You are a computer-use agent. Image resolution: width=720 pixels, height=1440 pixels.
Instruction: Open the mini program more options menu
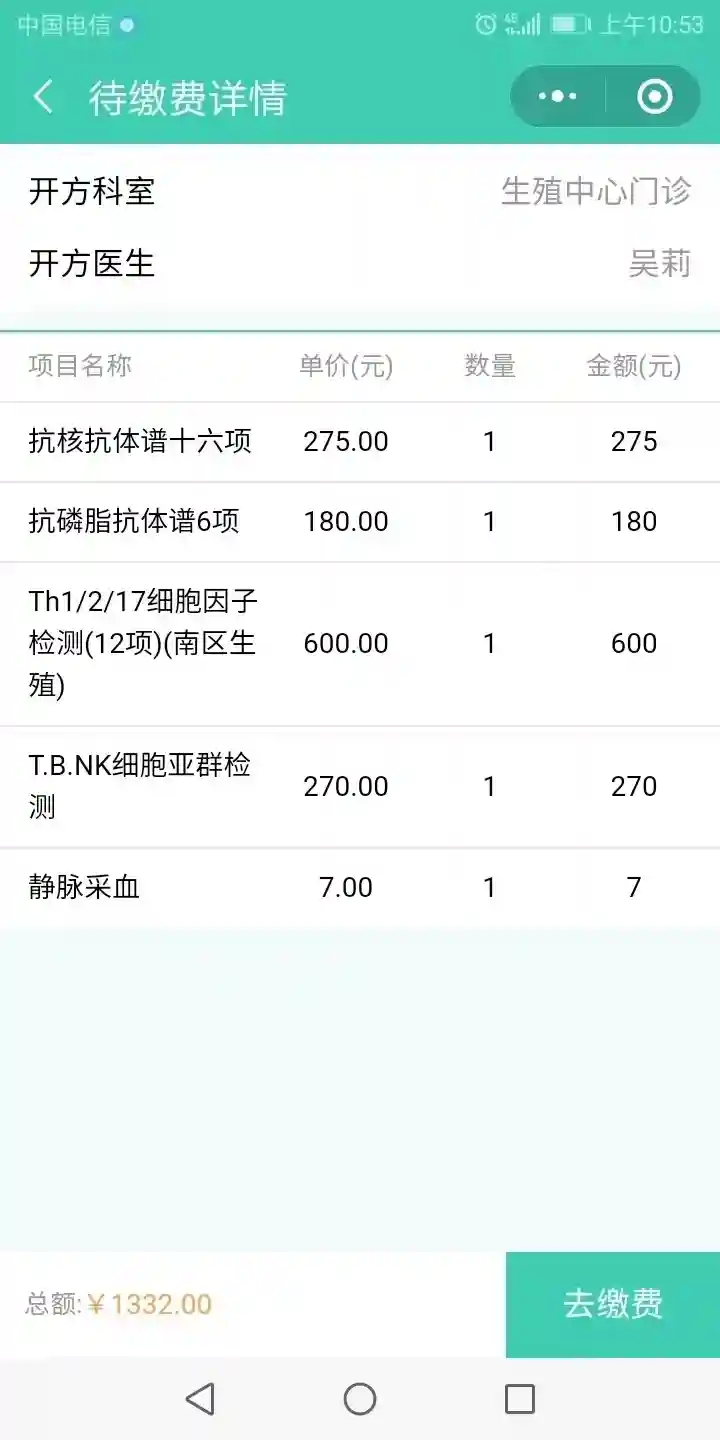pyautogui.click(x=557, y=97)
